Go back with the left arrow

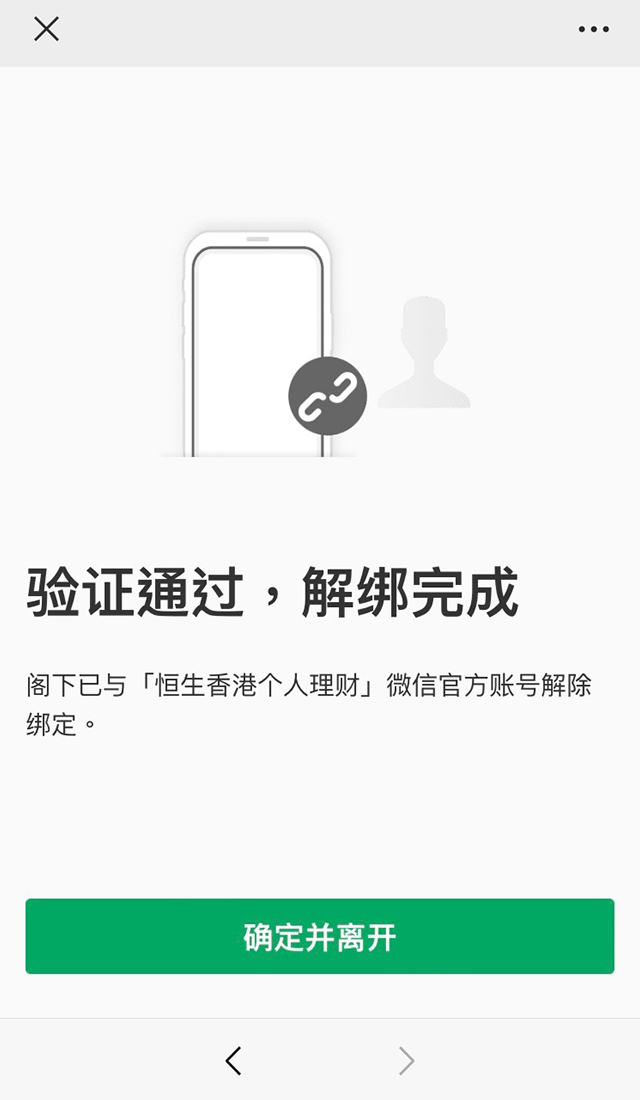tap(234, 1060)
